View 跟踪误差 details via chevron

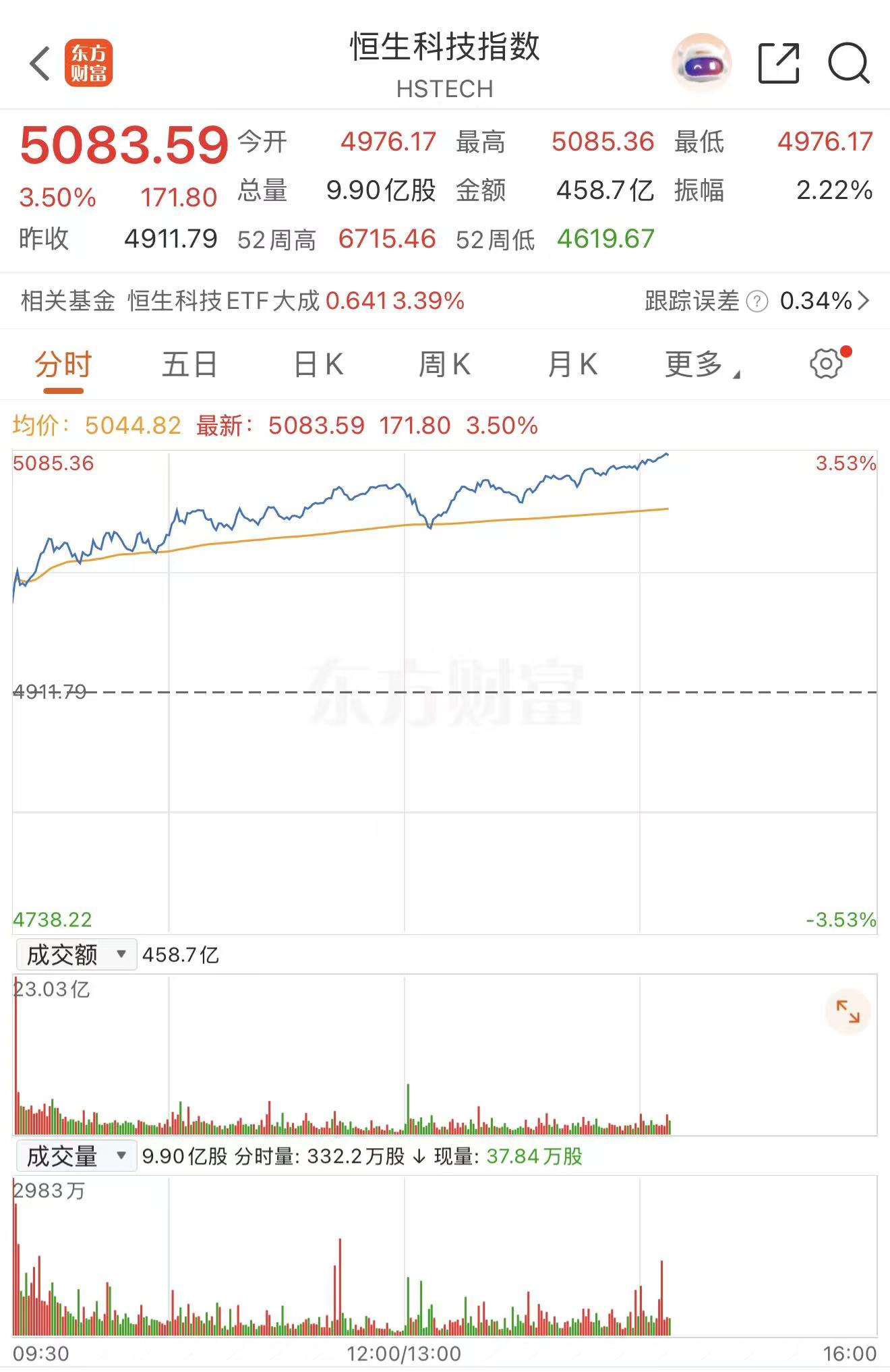pyautogui.click(x=863, y=301)
